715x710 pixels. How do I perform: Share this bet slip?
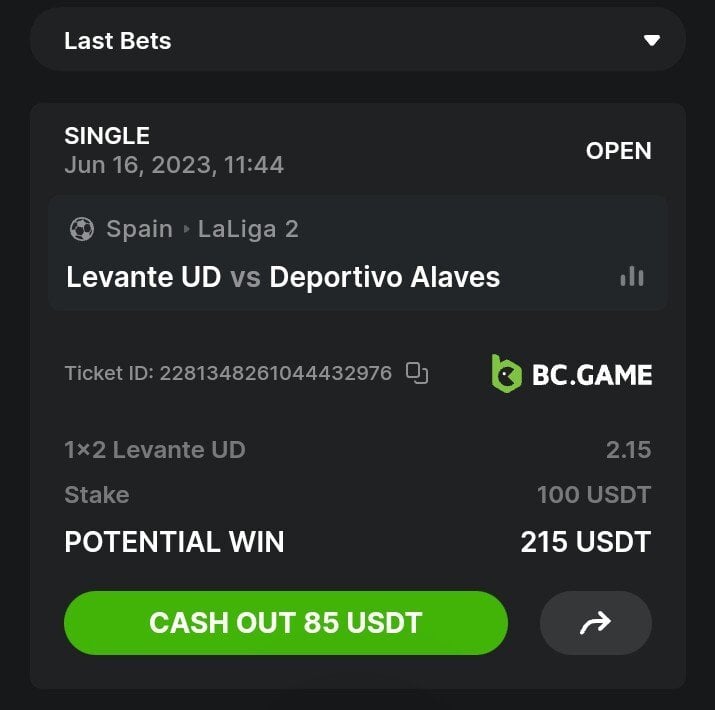595,624
